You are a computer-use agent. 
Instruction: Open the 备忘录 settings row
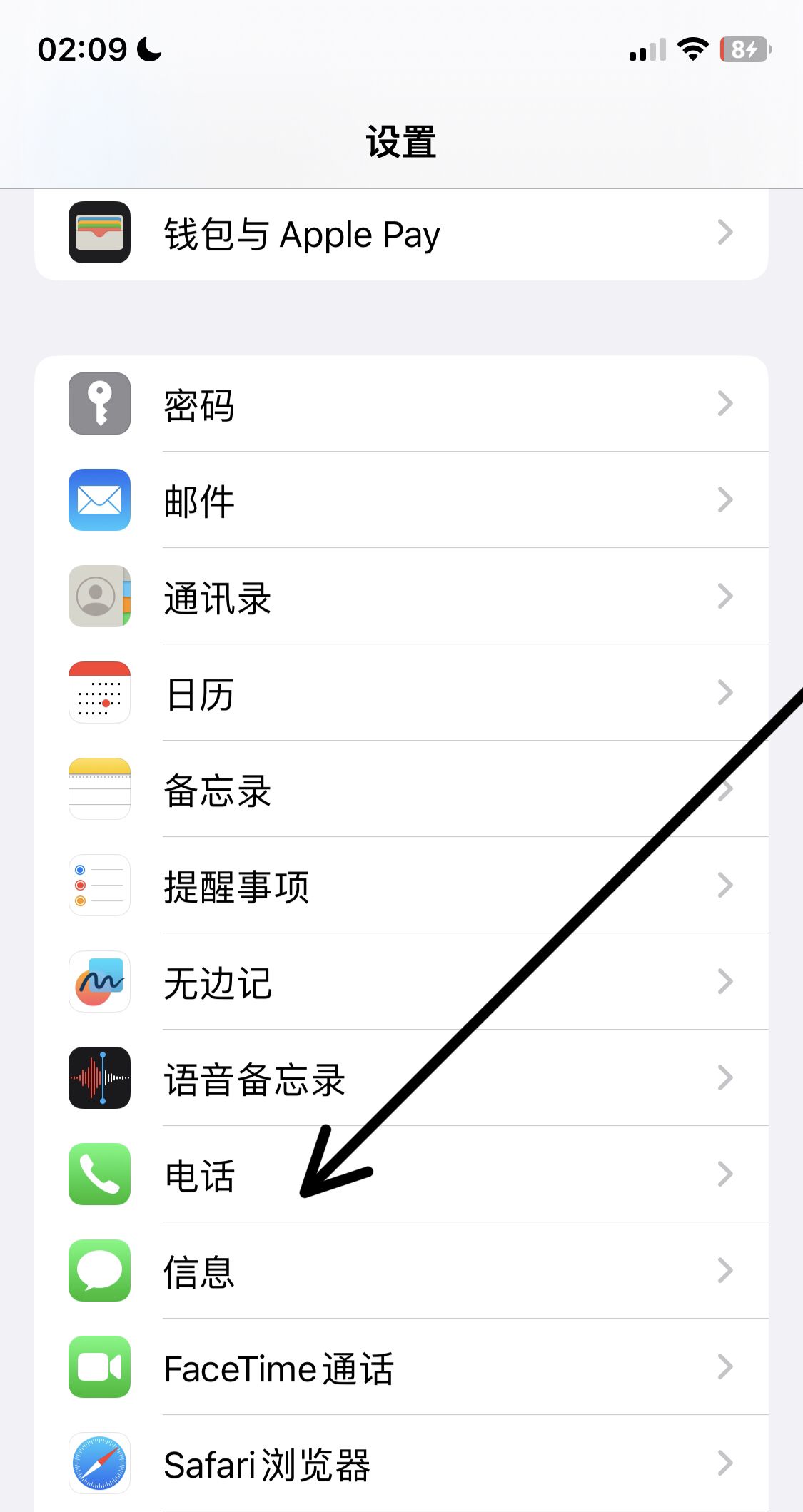(x=400, y=789)
